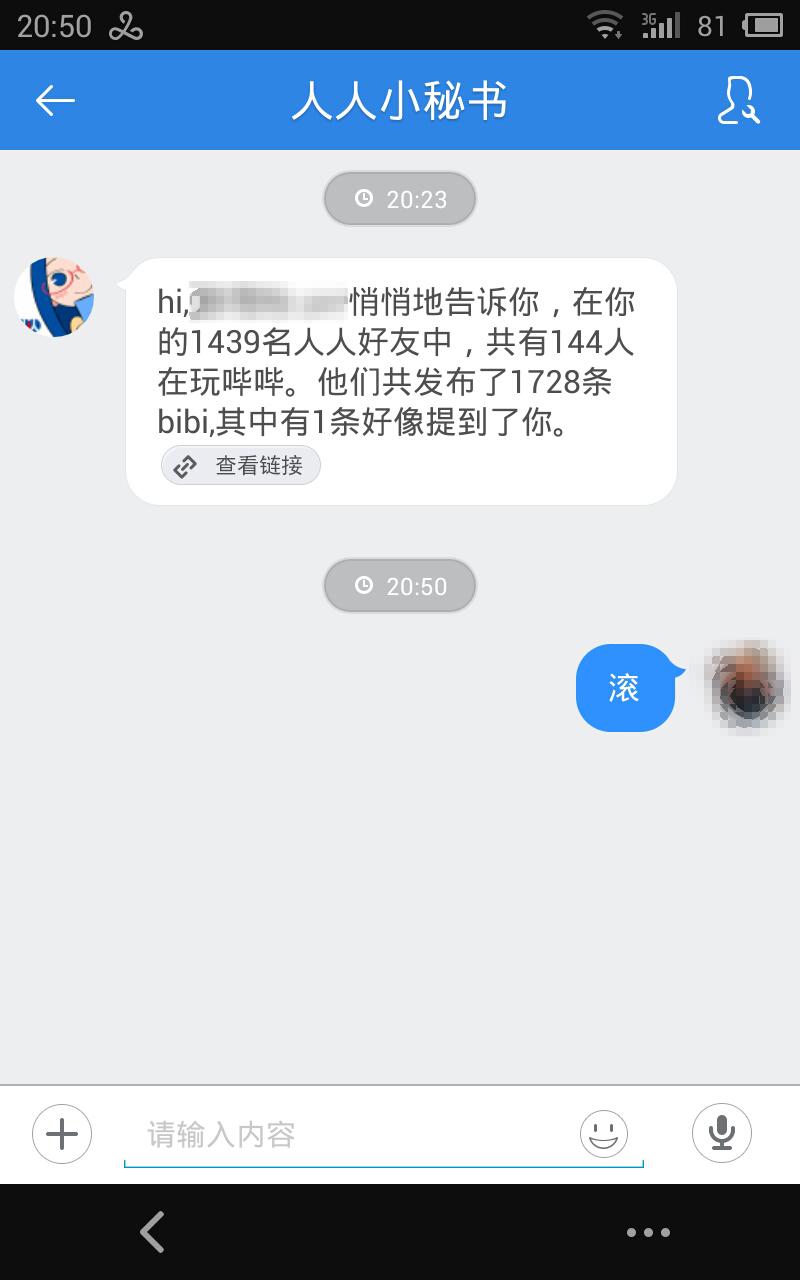
Task: Open the emoji smiley picker icon
Action: [x=604, y=1133]
